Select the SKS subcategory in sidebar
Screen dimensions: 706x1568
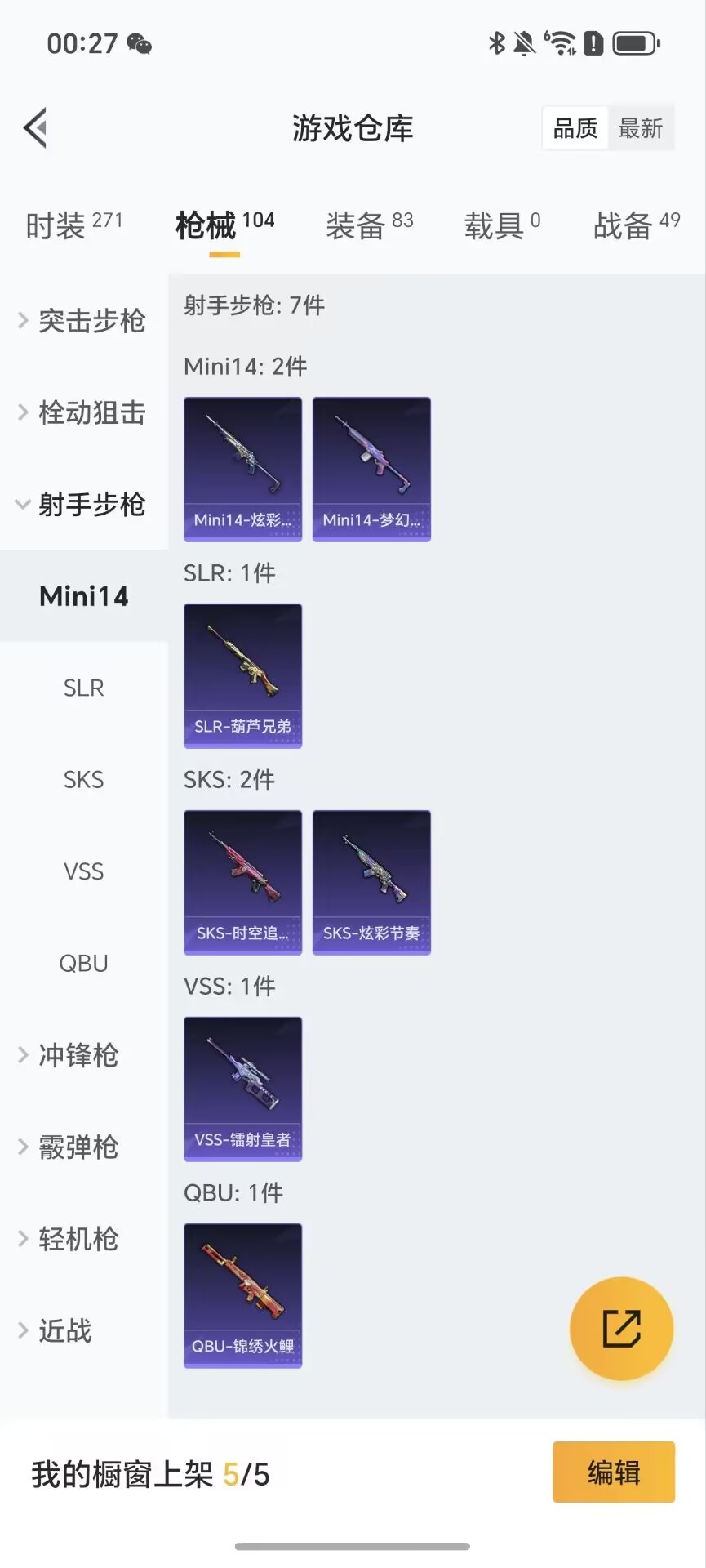click(83, 779)
